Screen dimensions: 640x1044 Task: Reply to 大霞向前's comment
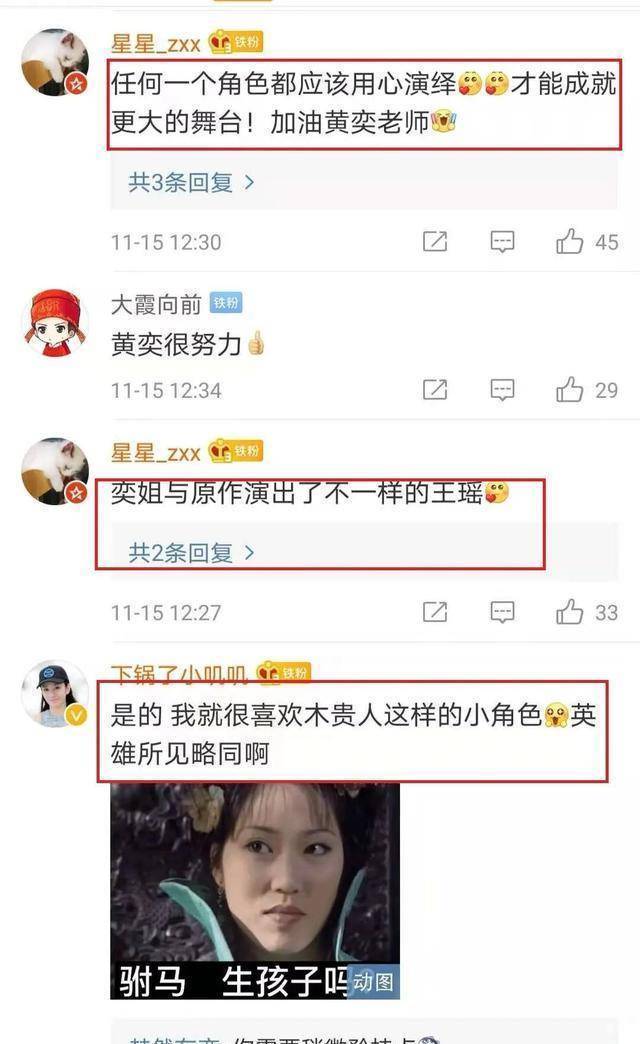pos(502,390)
